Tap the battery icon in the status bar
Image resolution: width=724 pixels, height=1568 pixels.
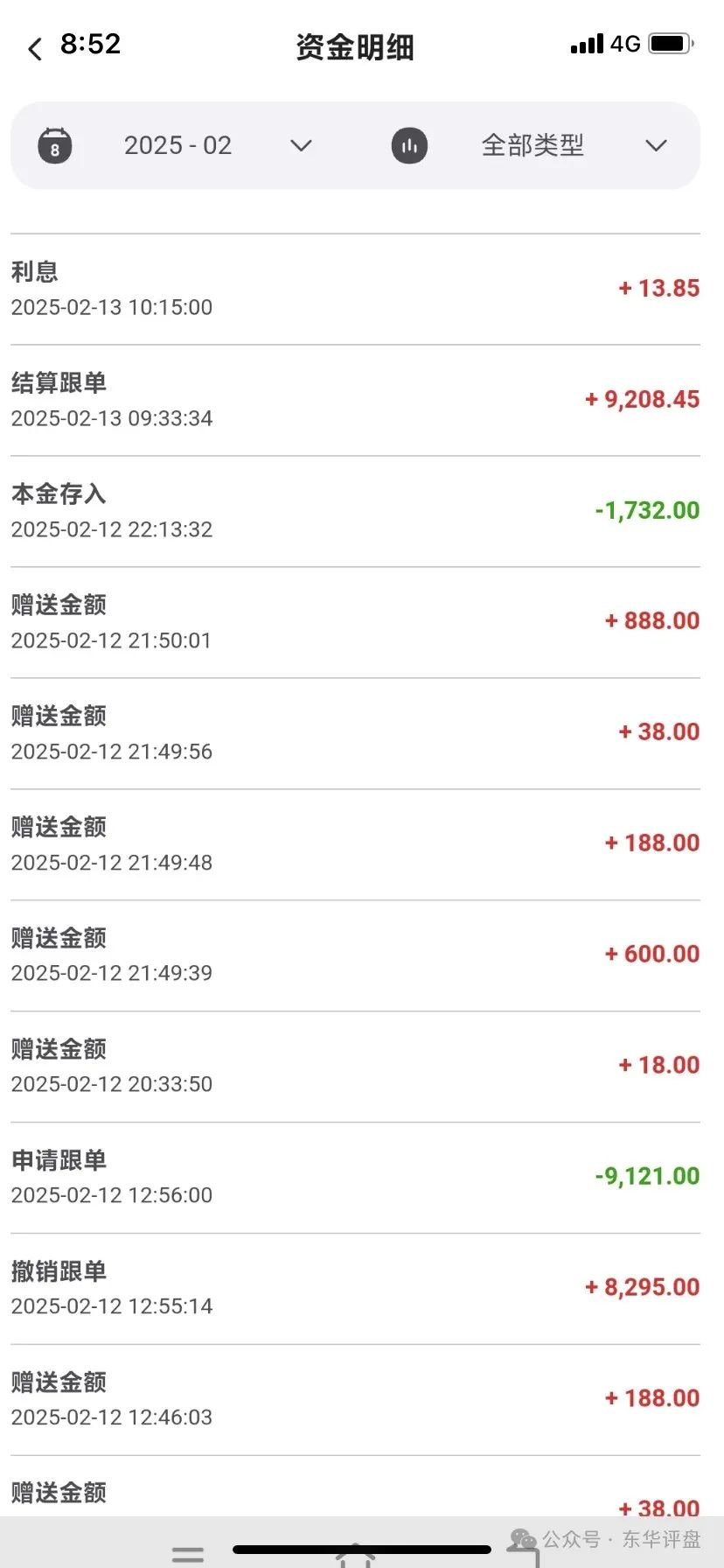[670, 43]
